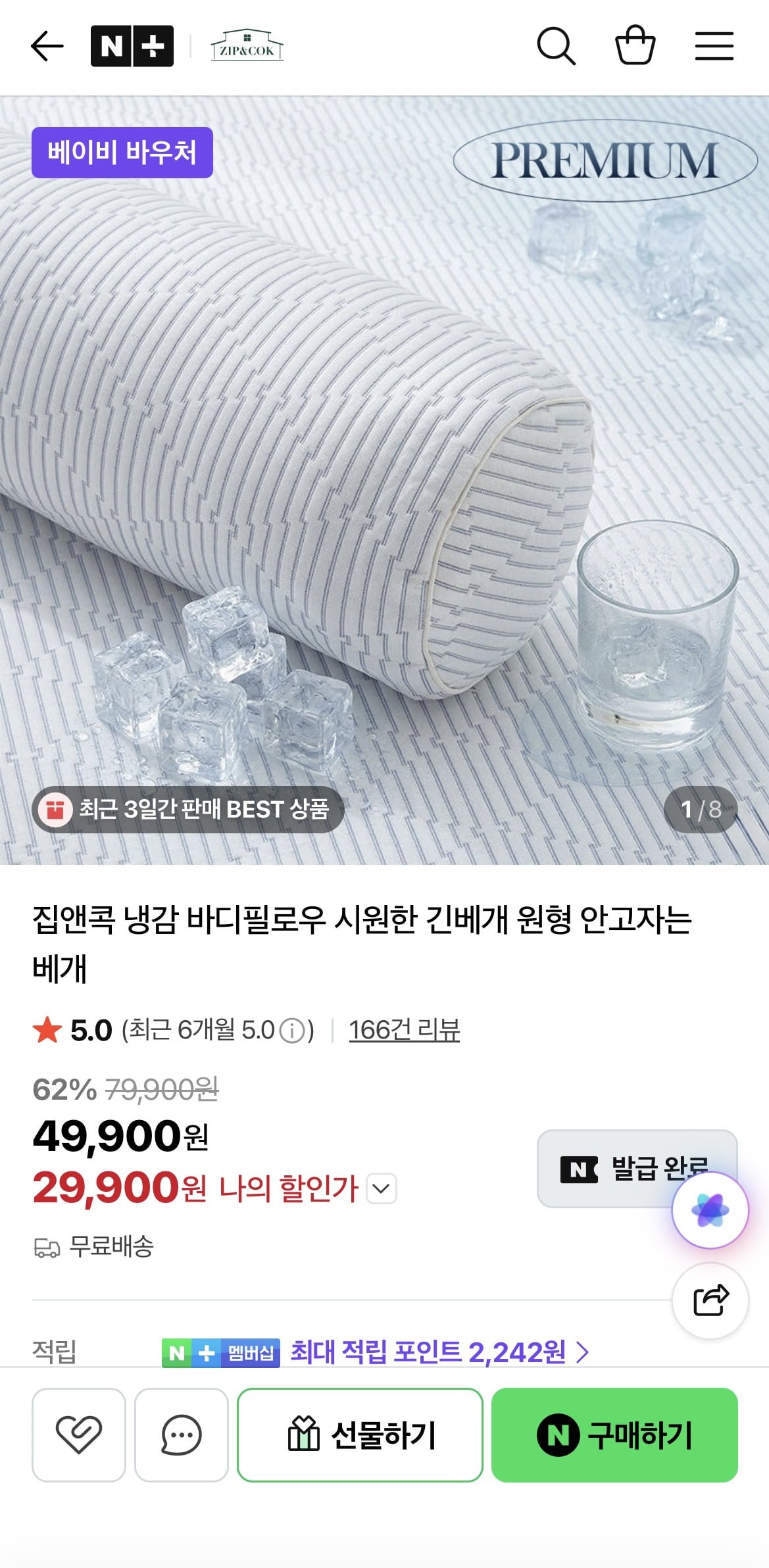This screenshot has width=769, height=1568.
Task: Open the 166건 리뷰 link
Action: (x=404, y=1030)
